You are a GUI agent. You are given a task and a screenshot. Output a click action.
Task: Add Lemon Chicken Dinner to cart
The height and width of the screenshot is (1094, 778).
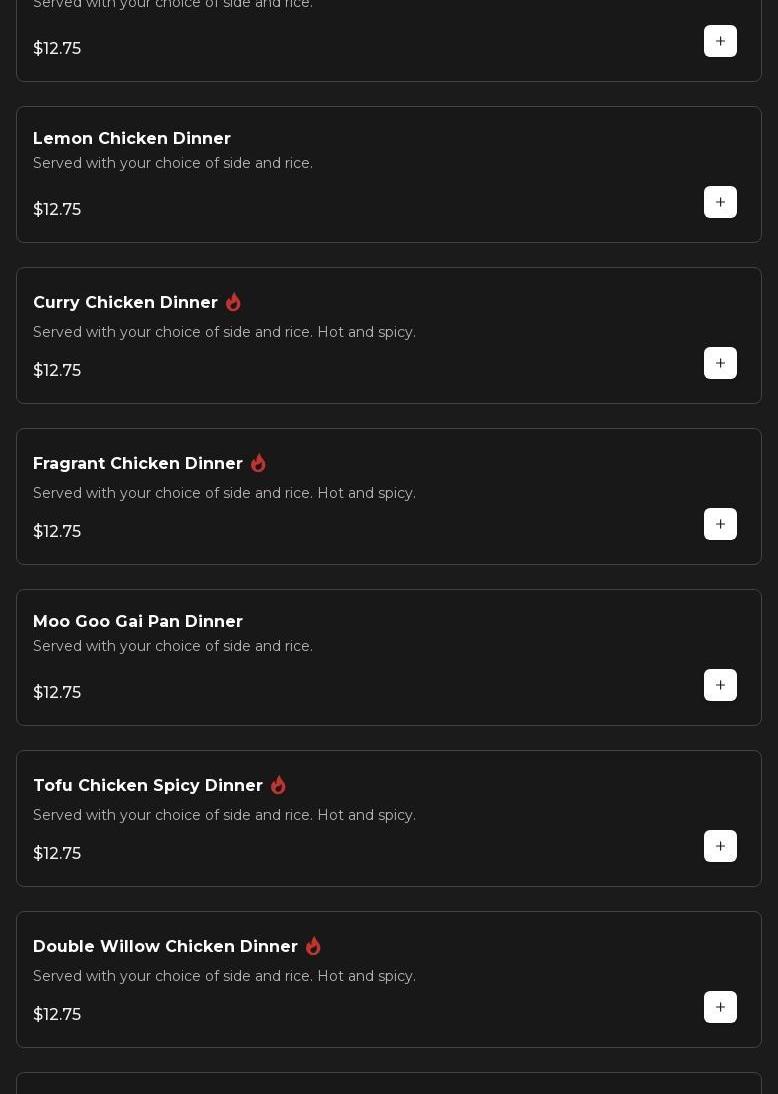click(x=720, y=202)
